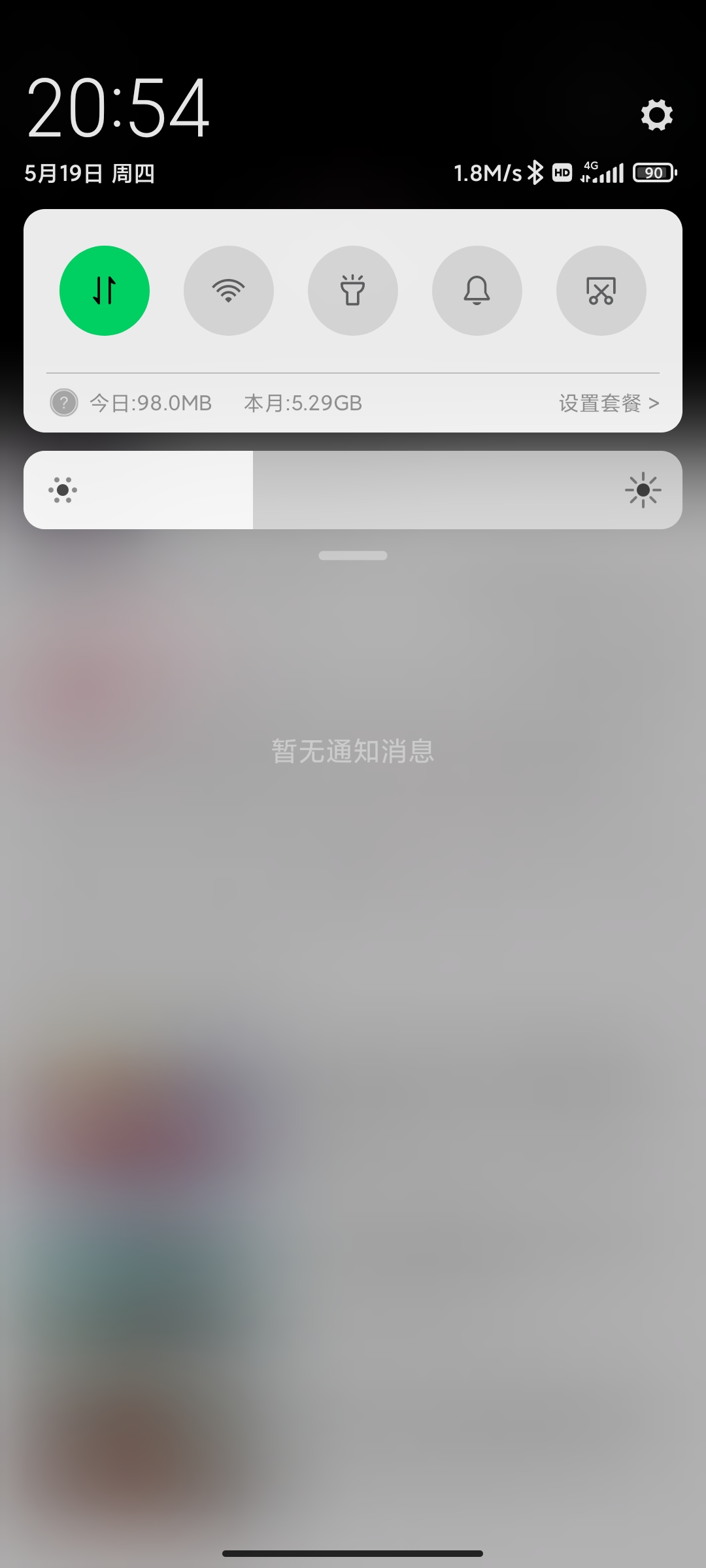
Task: Take a screenshot with the scissors icon
Action: (x=601, y=291)
